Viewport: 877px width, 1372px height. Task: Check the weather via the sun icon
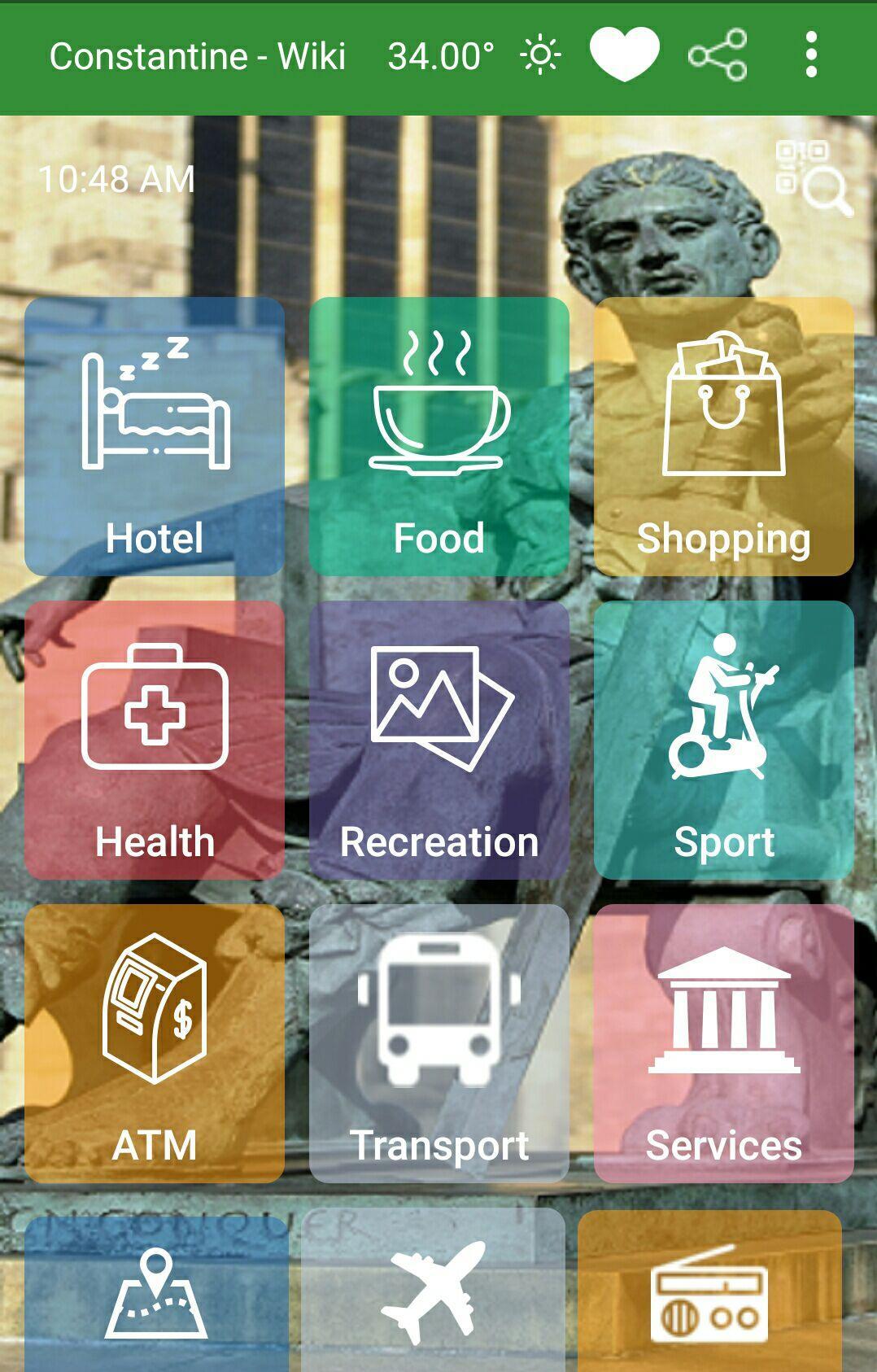(540, 55)
